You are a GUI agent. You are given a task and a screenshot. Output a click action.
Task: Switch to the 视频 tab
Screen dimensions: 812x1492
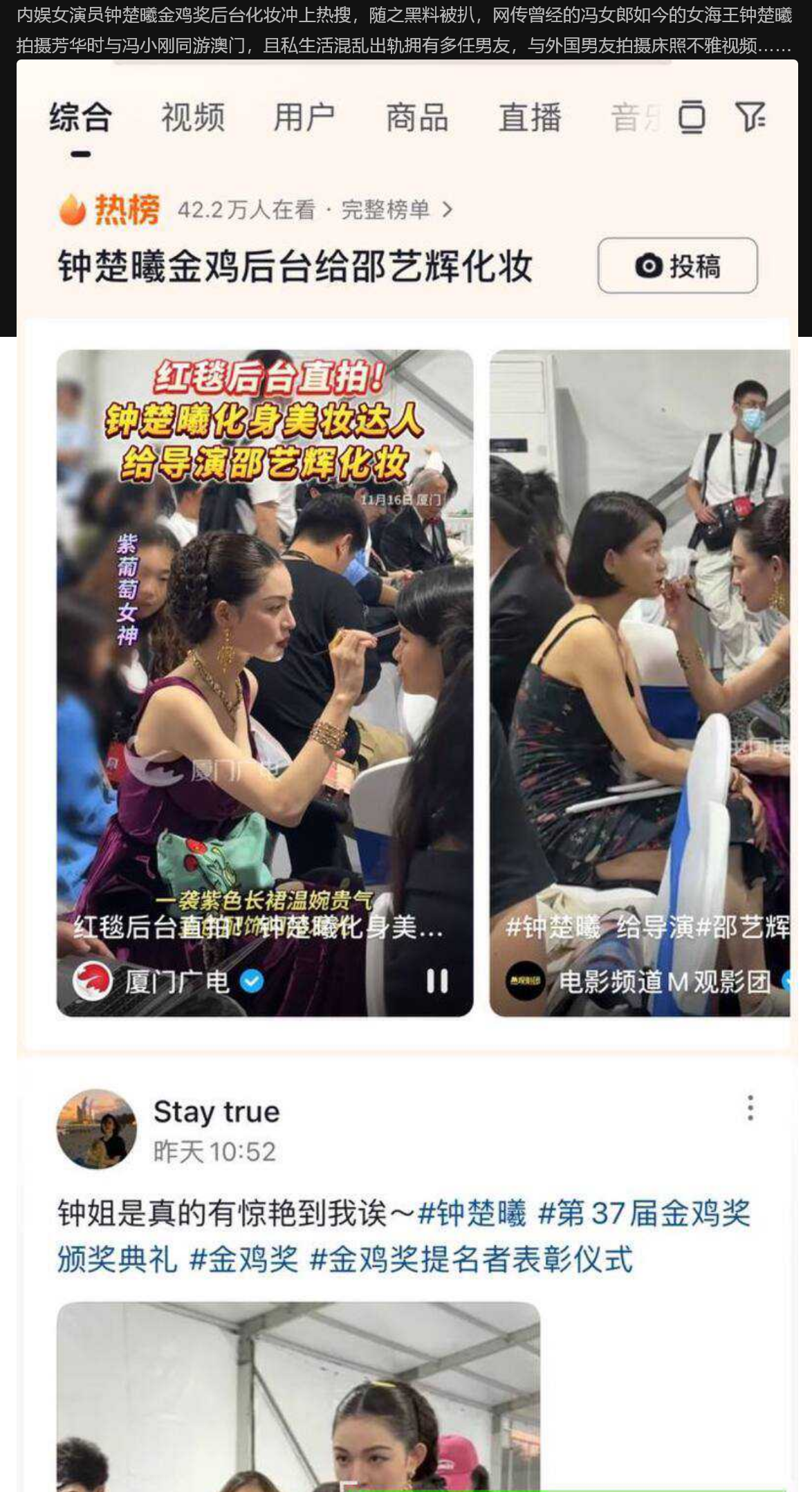[x=193, y=117]
